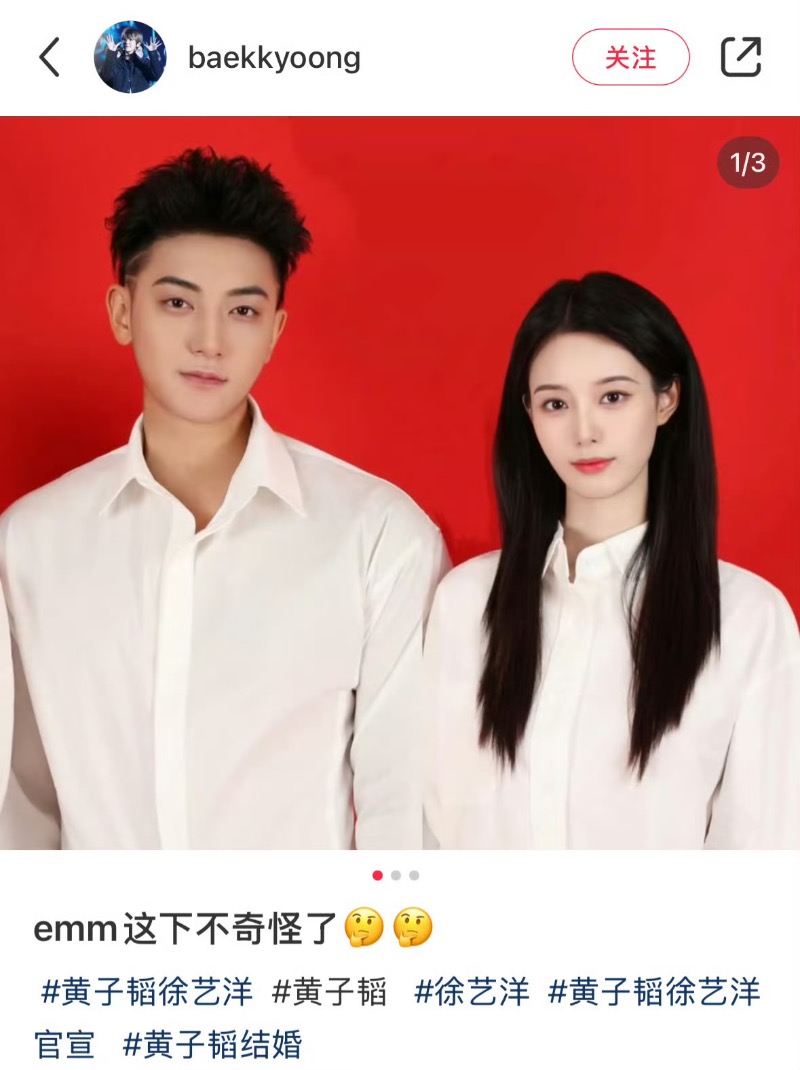The image size is (800, 1070).
Task: Open baekkyoong's profile picture
Action: tap(130, 57)
